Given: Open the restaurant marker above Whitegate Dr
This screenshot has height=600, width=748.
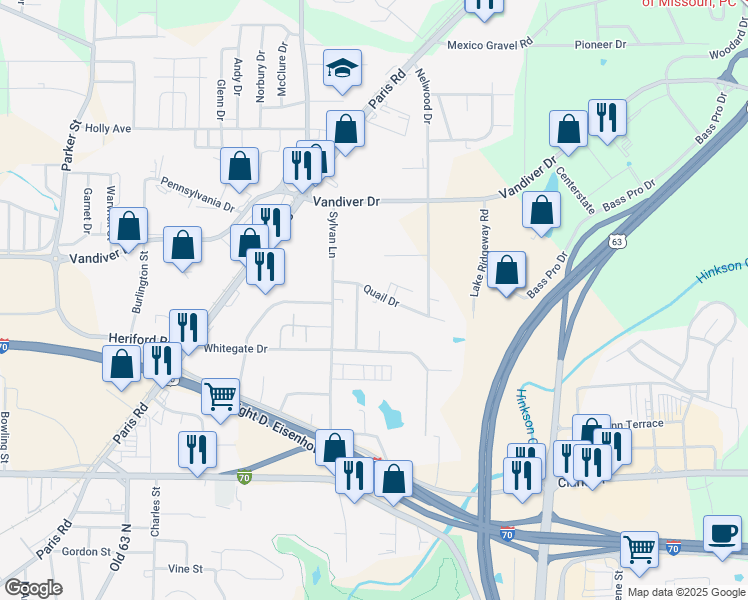Looking at the screenshot, I should tap(188, 328).
